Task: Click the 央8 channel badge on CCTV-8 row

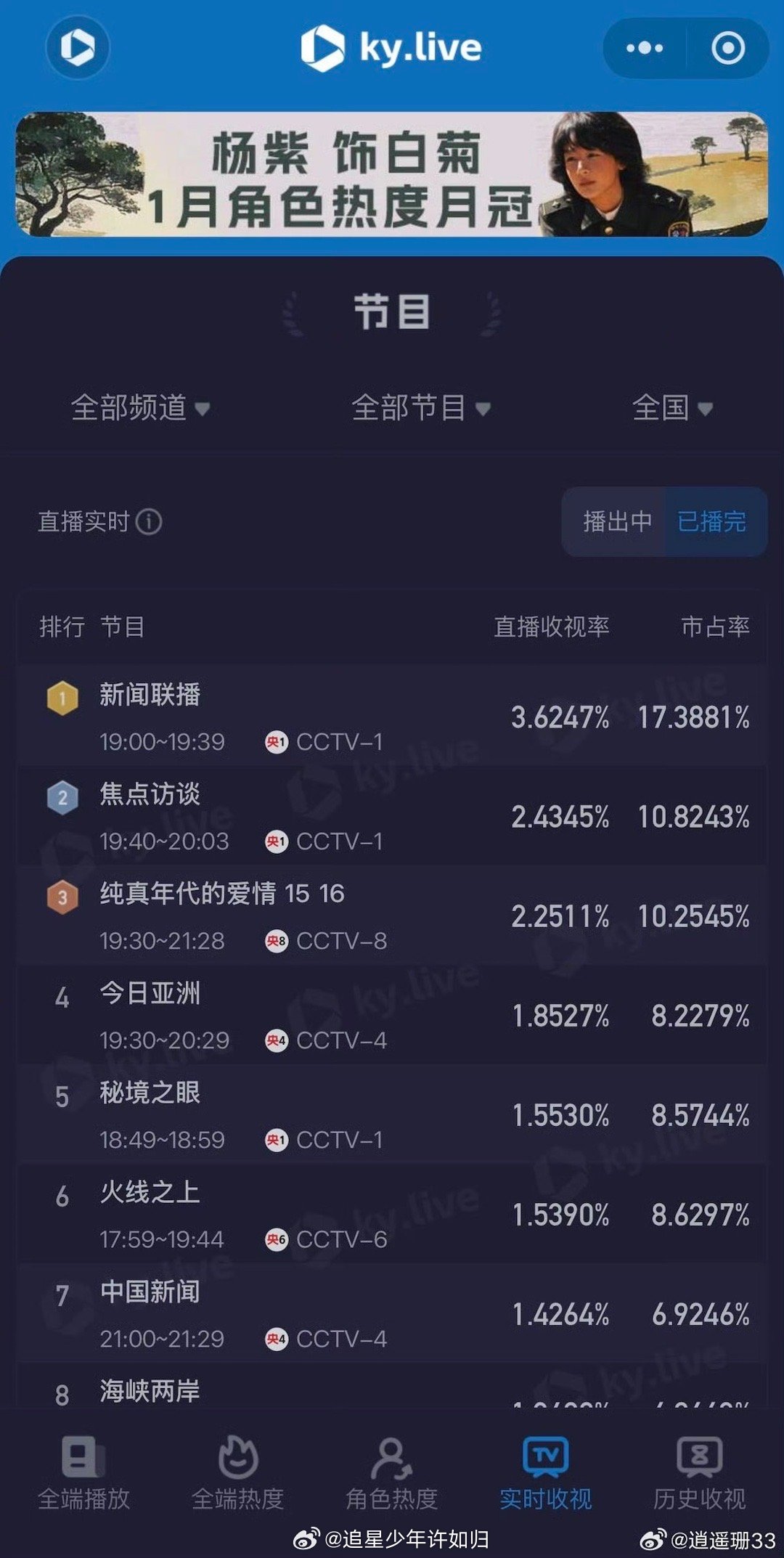Action: 278,940
